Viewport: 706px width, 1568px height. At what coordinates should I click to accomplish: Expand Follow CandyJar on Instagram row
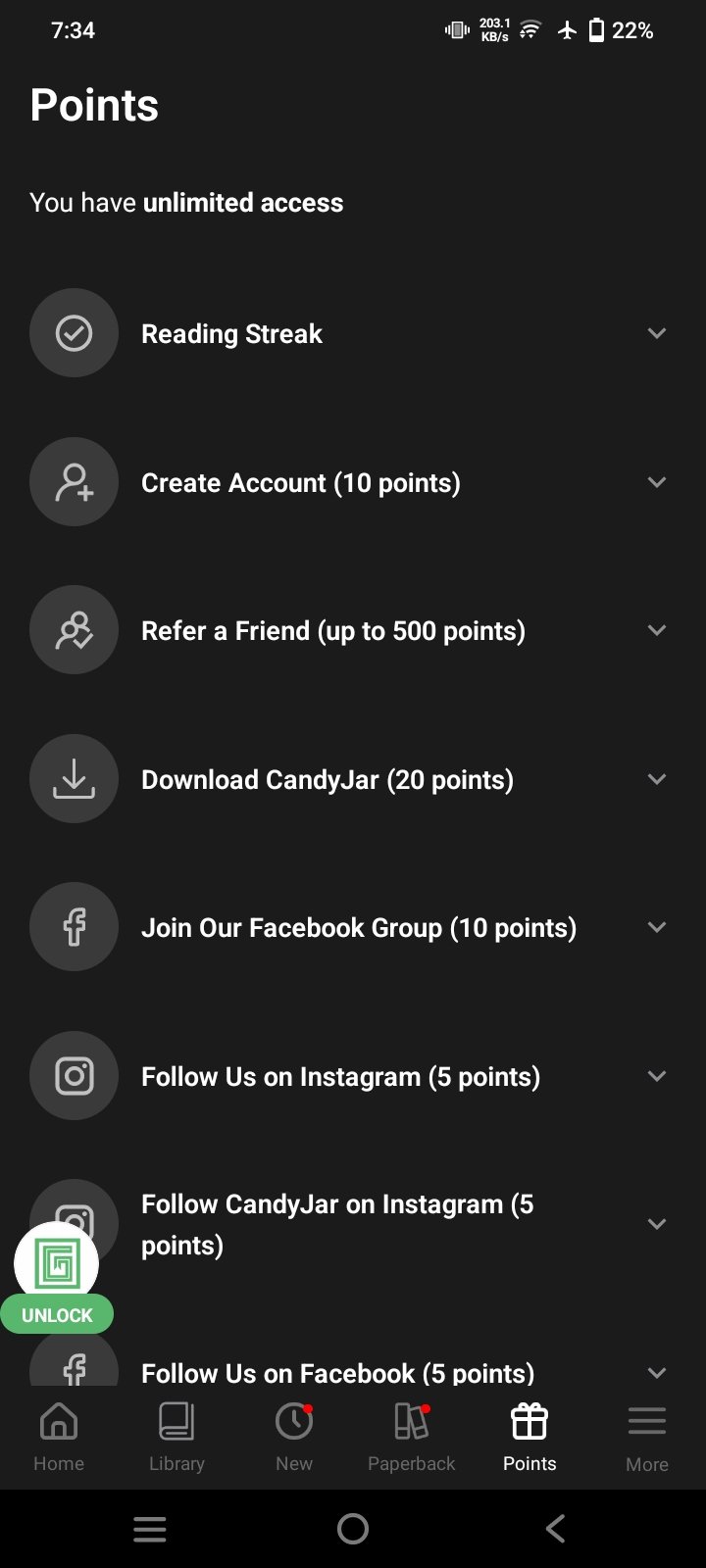pos(353,1224)
